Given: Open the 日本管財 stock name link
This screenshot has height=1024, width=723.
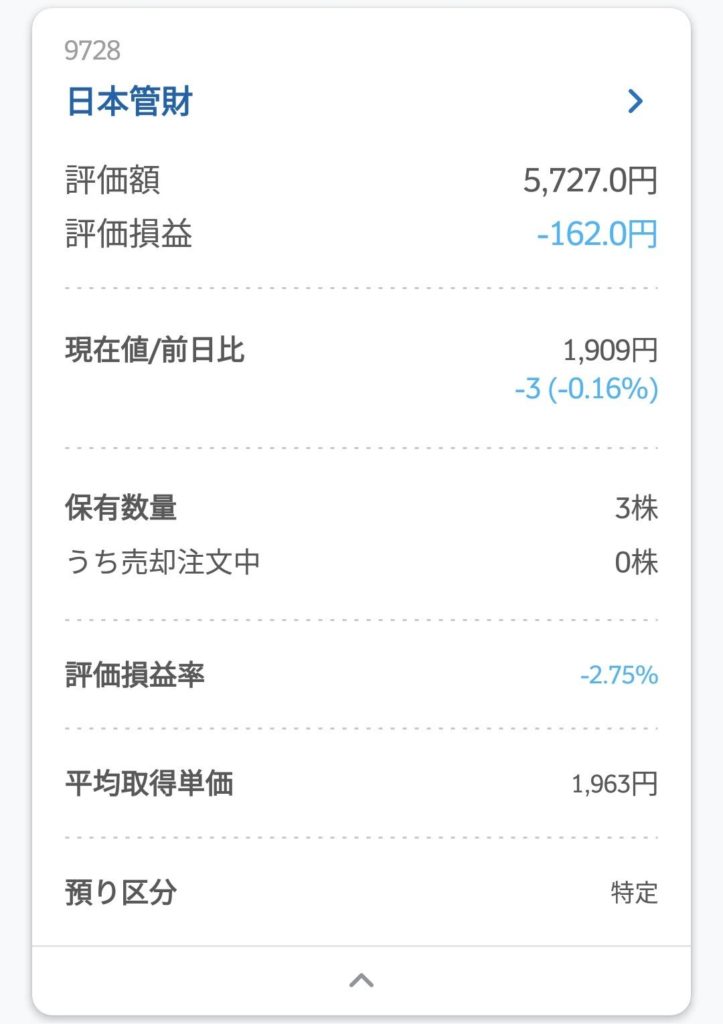Looking at the screenshot, I should 129,102.
